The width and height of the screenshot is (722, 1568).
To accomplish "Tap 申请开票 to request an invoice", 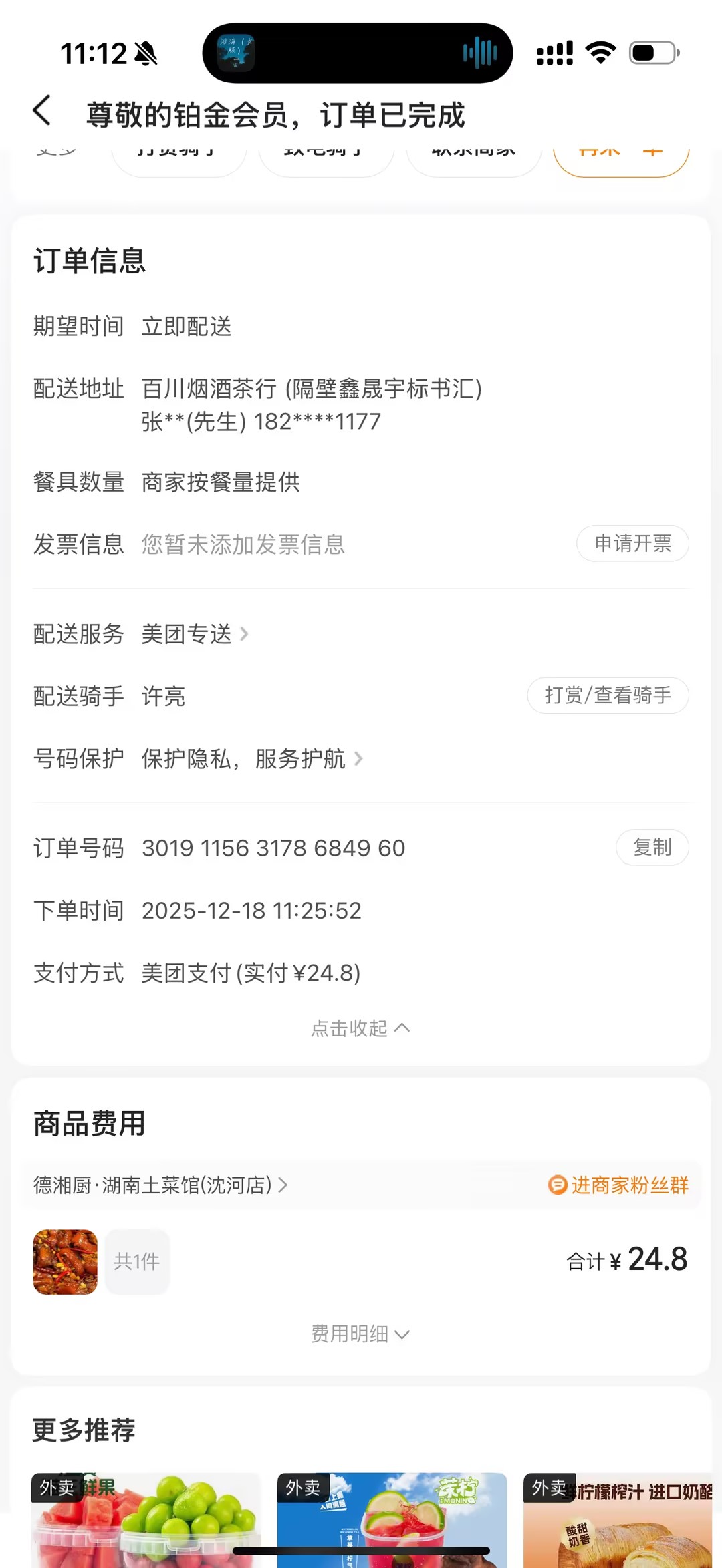I will pos(632,544).
